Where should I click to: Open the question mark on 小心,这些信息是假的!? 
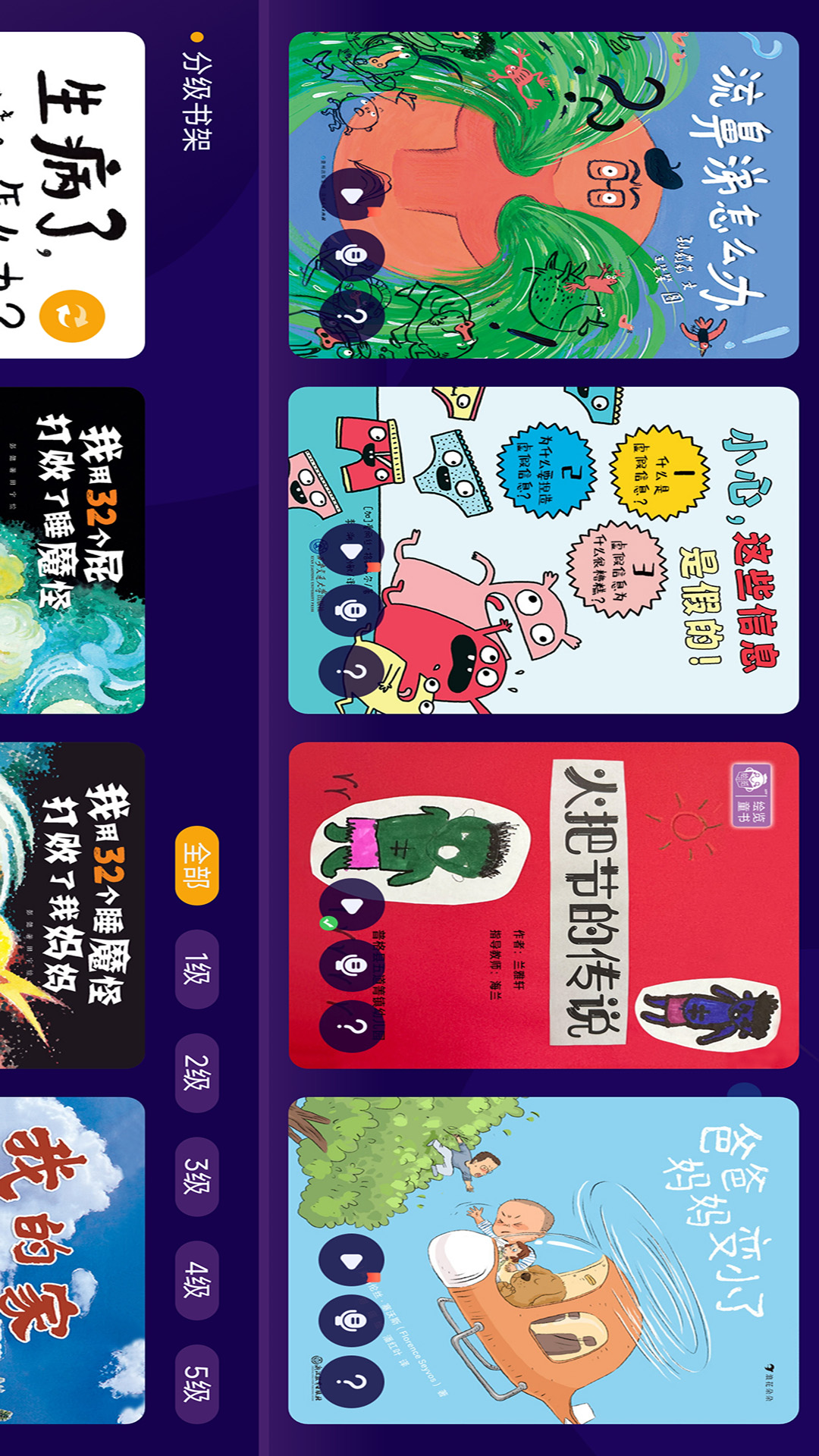coord(350,671)
